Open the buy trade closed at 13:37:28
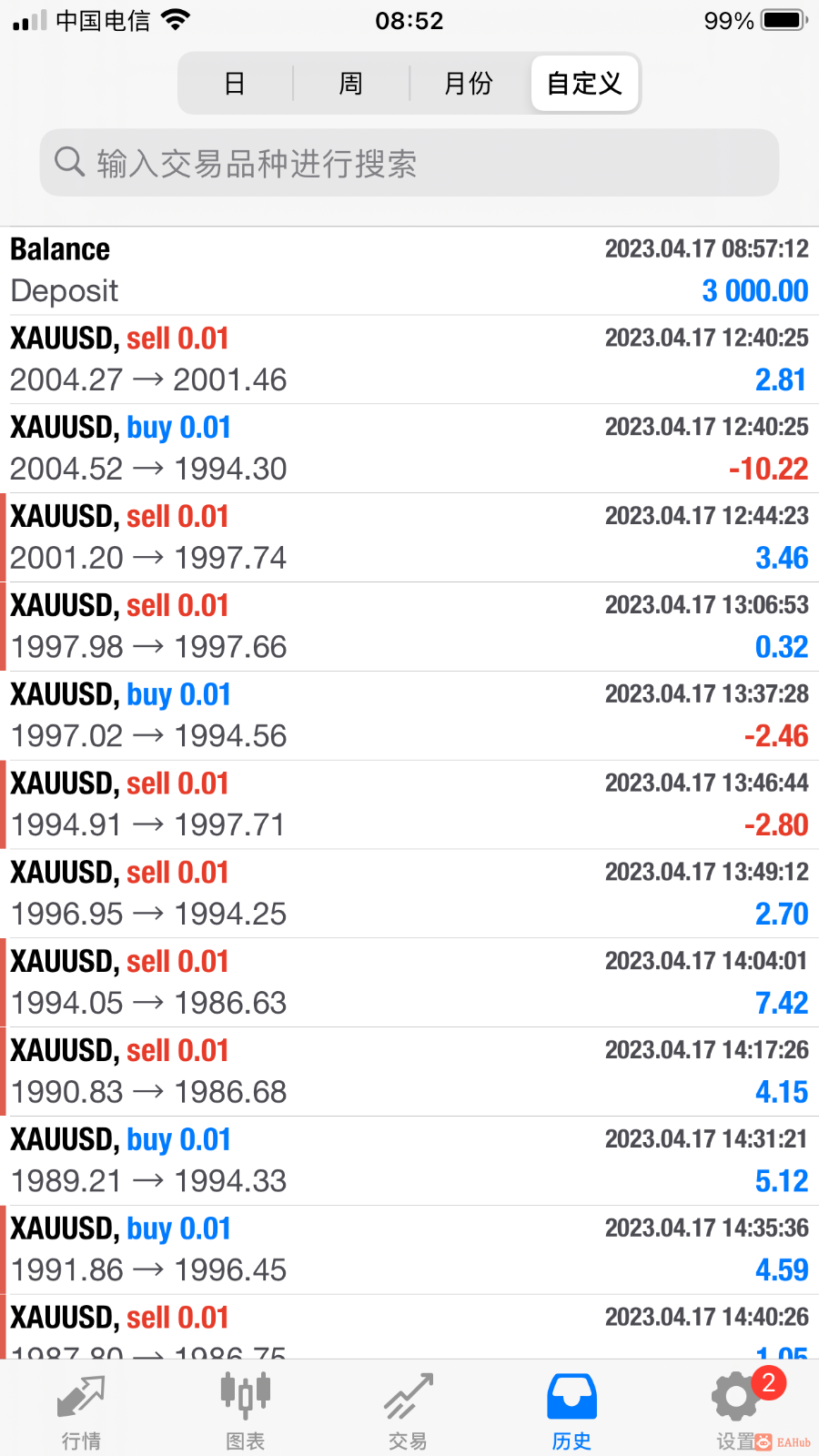This screenshot has height=1456, width=819. (409, 715)
